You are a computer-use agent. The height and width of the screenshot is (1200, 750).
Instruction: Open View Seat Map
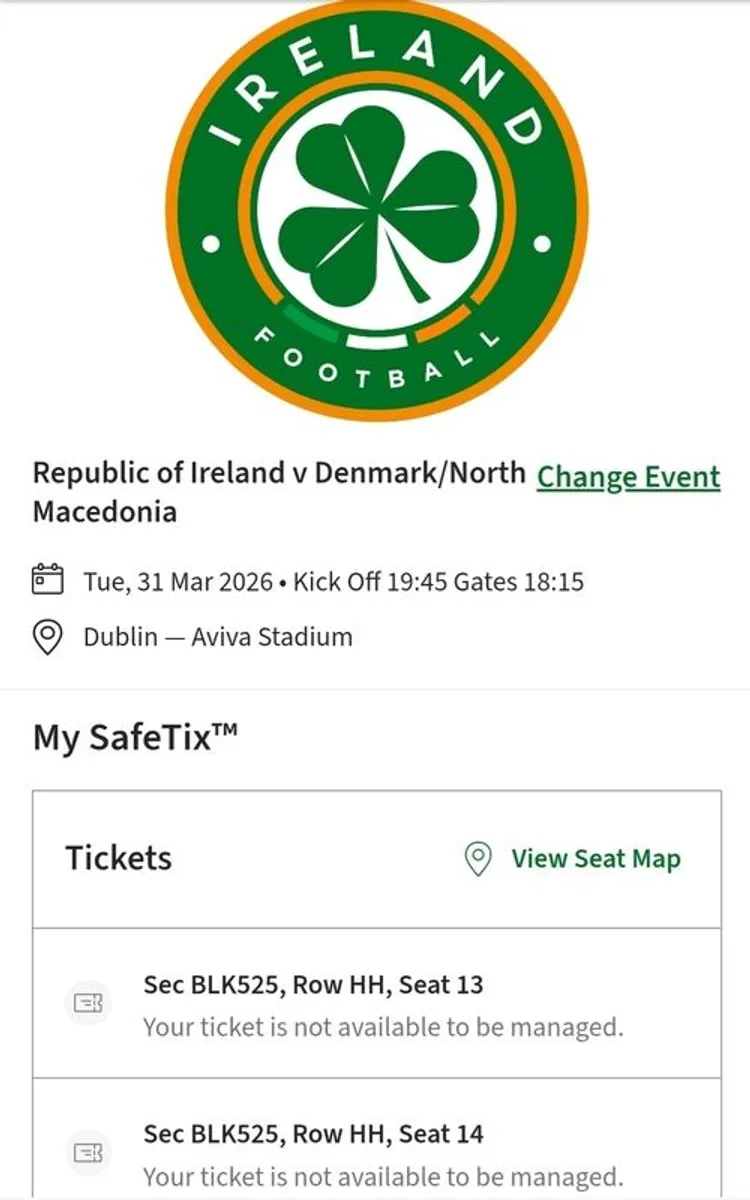point(595,858)
